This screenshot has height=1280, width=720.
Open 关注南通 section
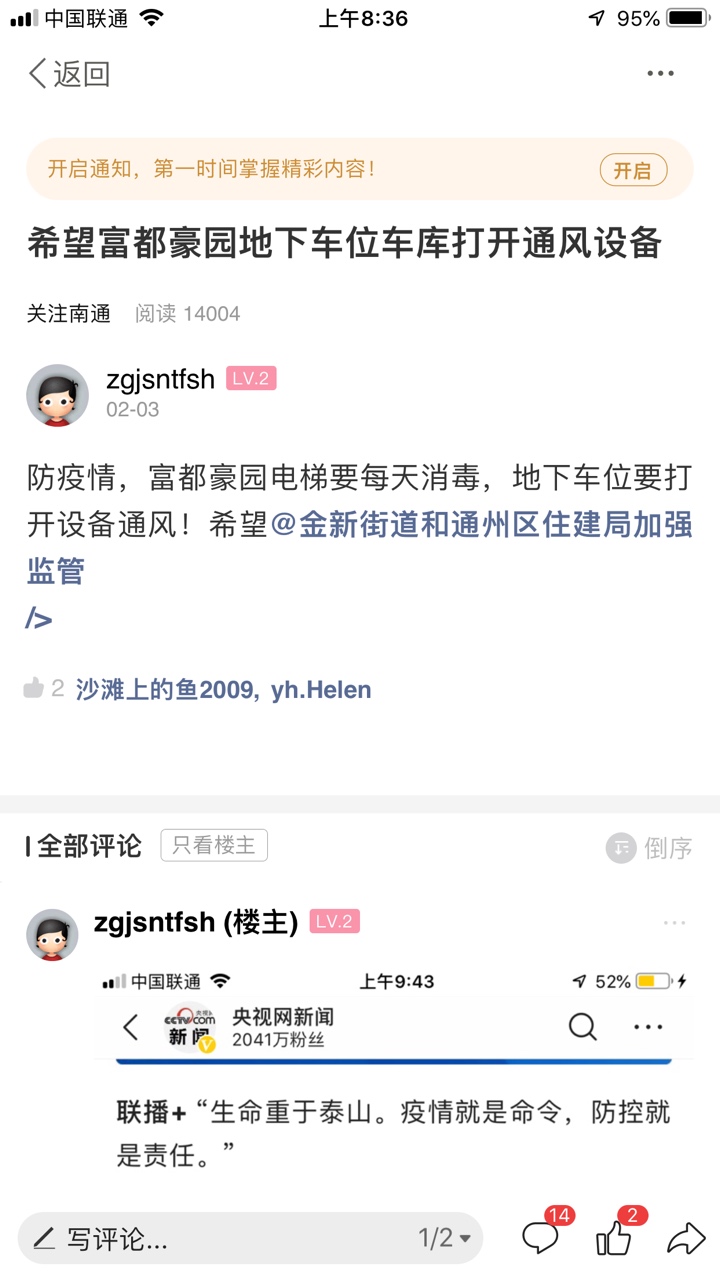click(69, 314)
